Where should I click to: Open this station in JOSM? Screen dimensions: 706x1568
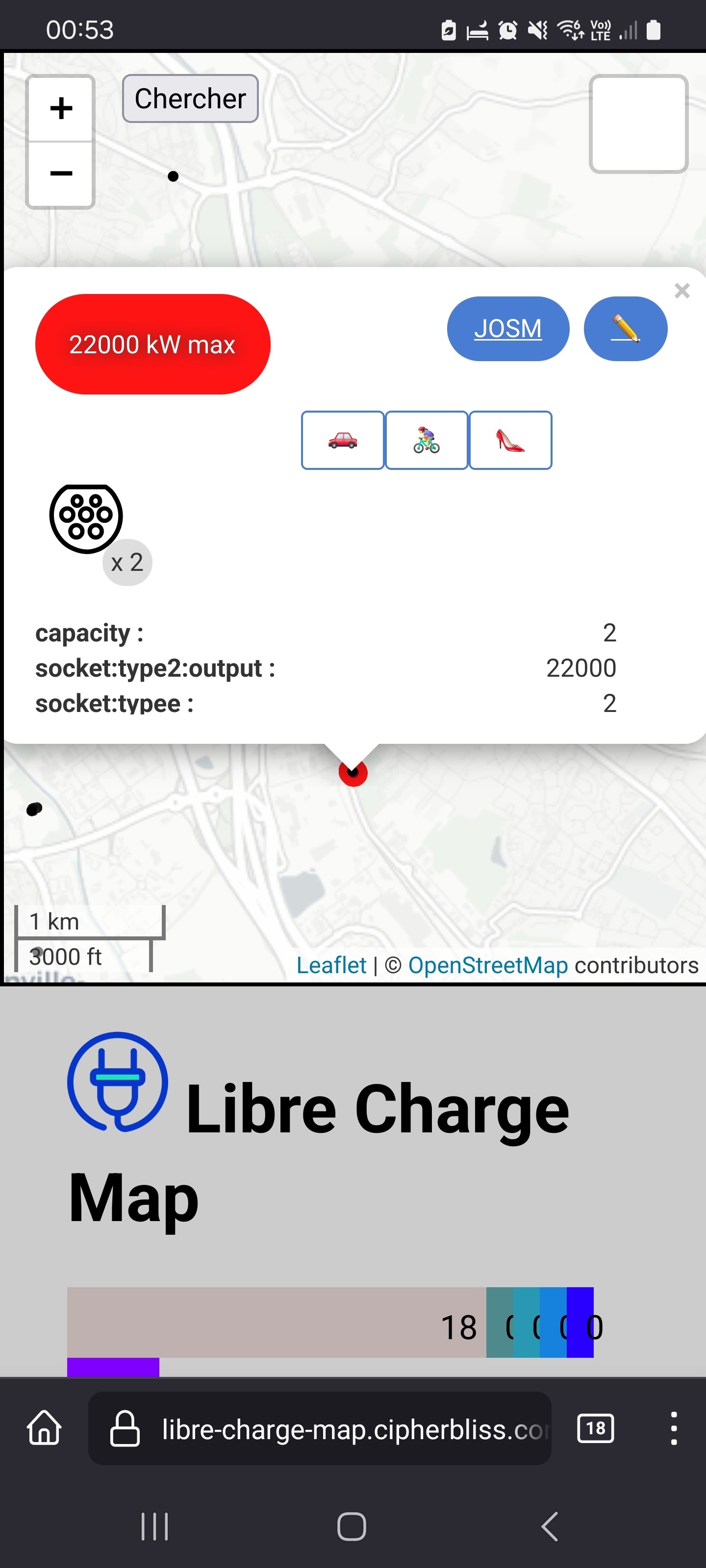tap(507, 329)
